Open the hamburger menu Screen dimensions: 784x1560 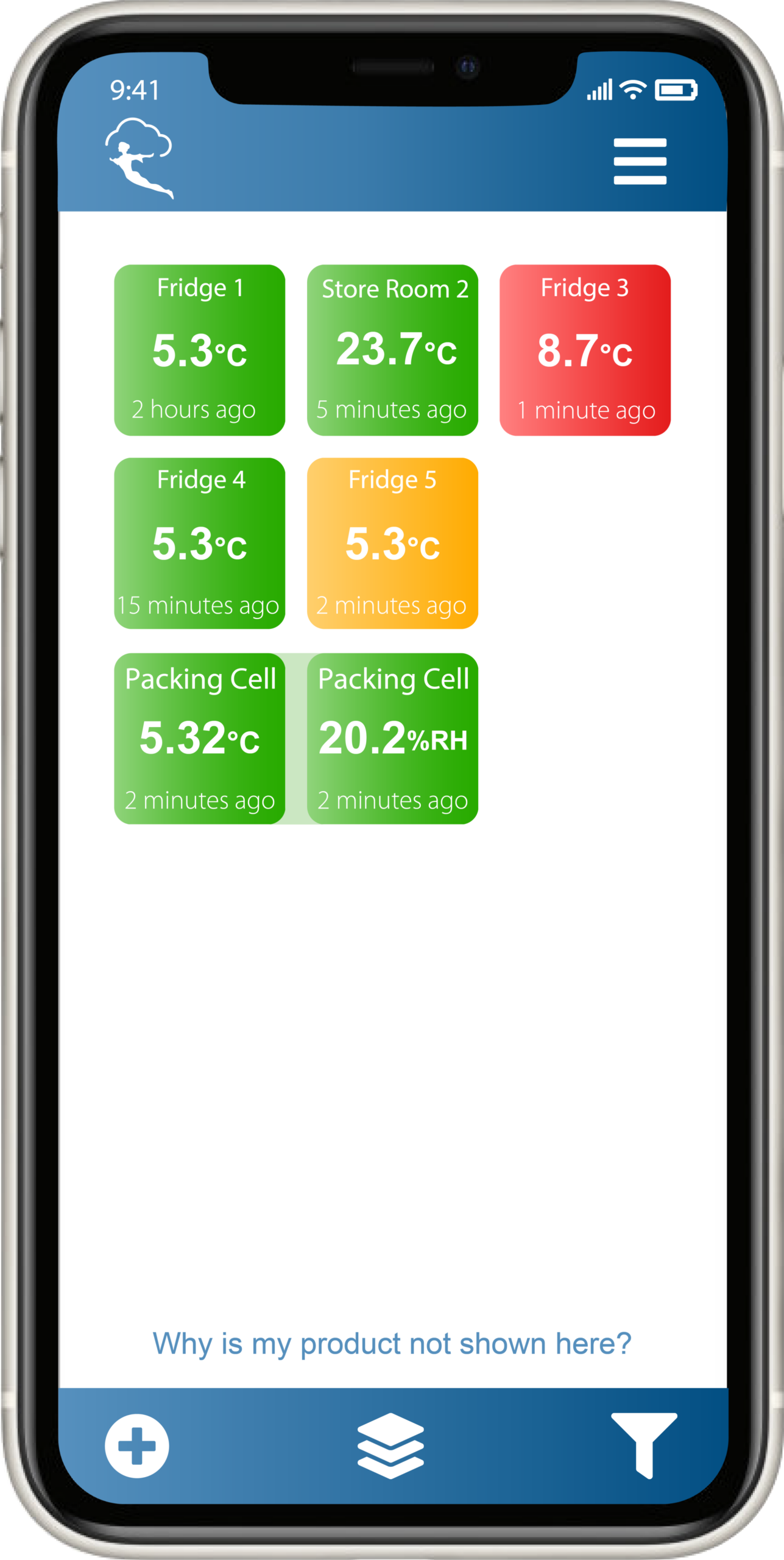coord(640,161)
